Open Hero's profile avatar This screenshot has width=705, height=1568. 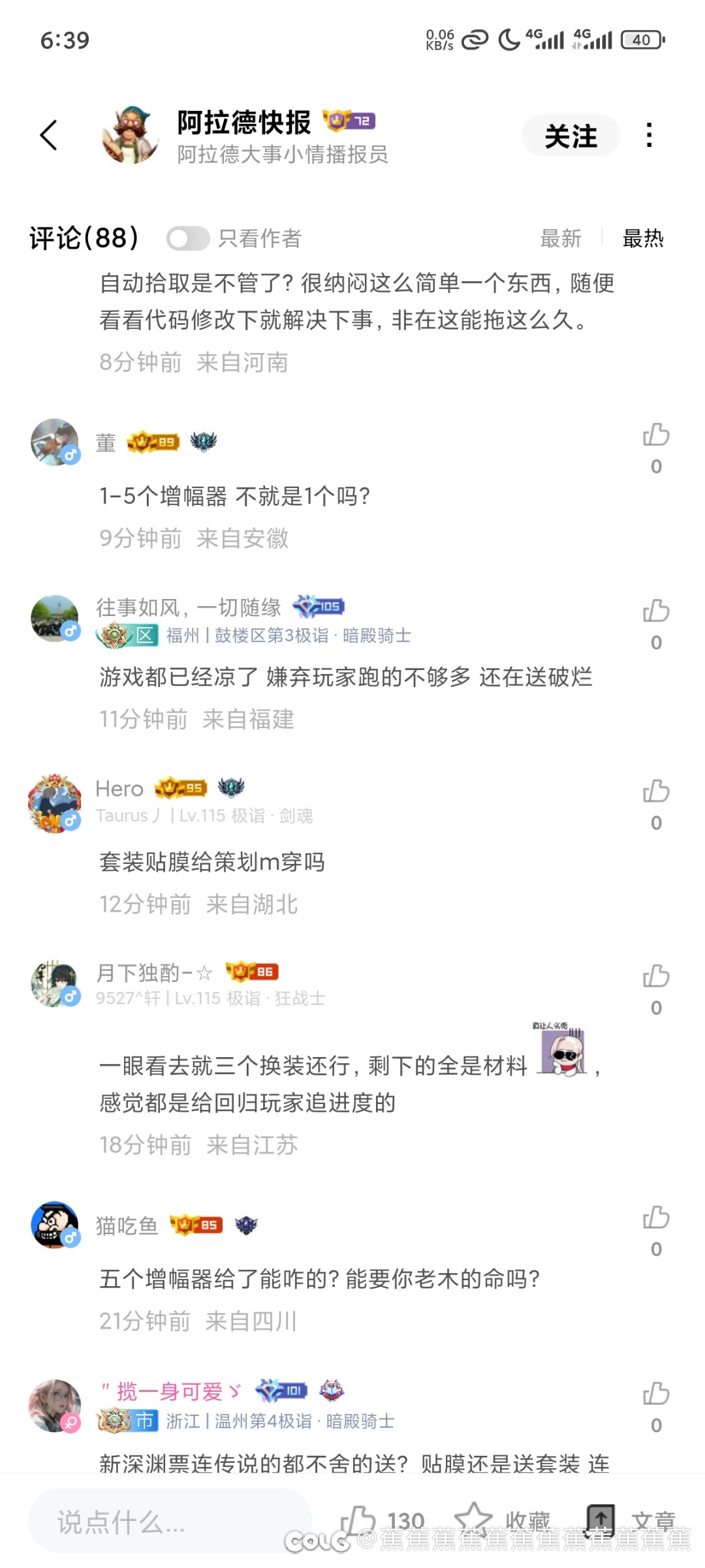point(55,804)
